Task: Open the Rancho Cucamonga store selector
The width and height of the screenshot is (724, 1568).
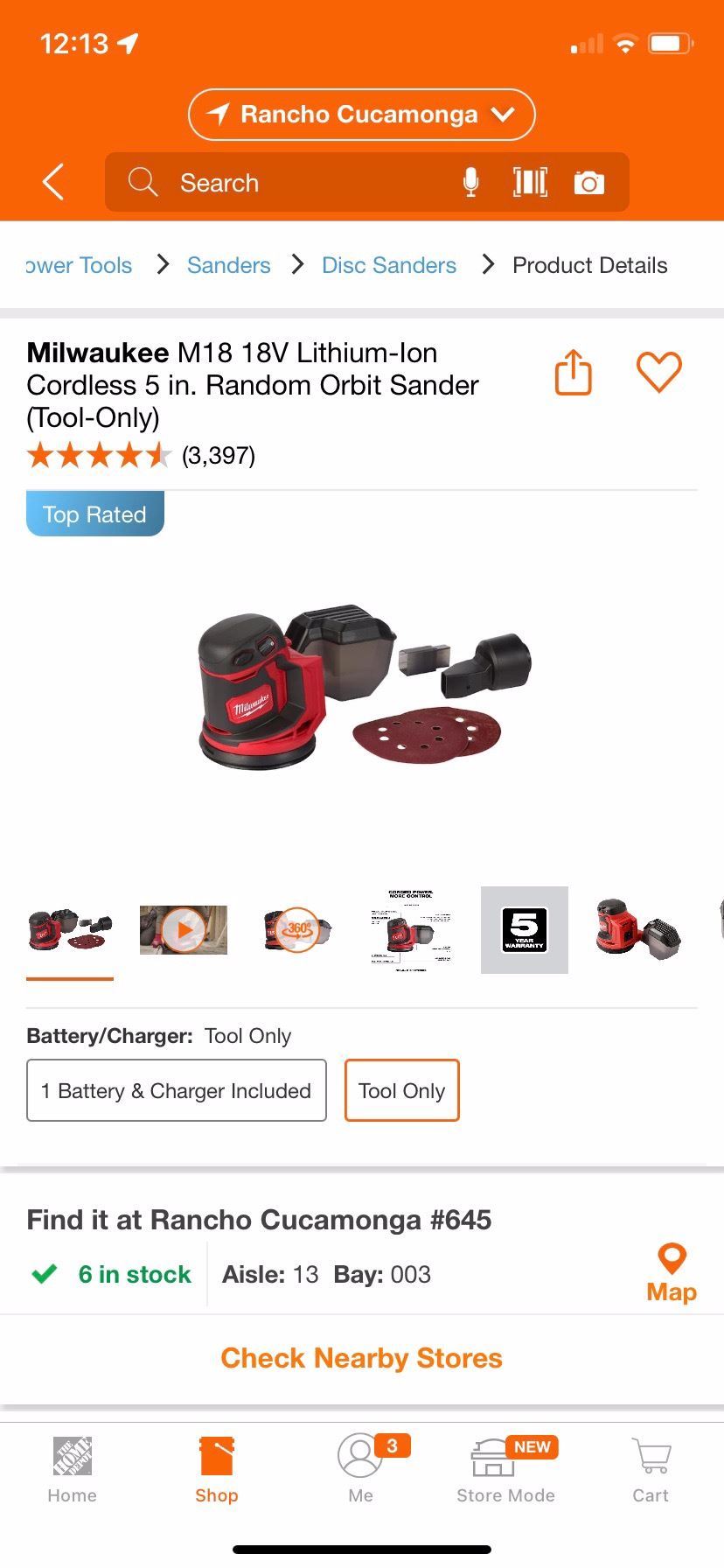Action: click(x=361, y=115)
